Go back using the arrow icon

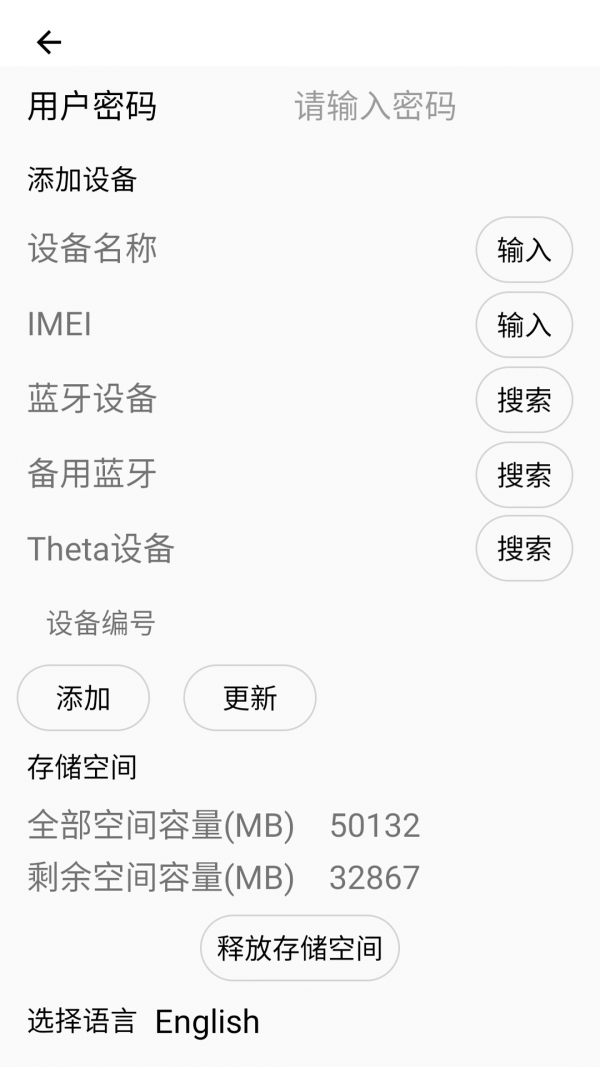click(x=48, y=42)
